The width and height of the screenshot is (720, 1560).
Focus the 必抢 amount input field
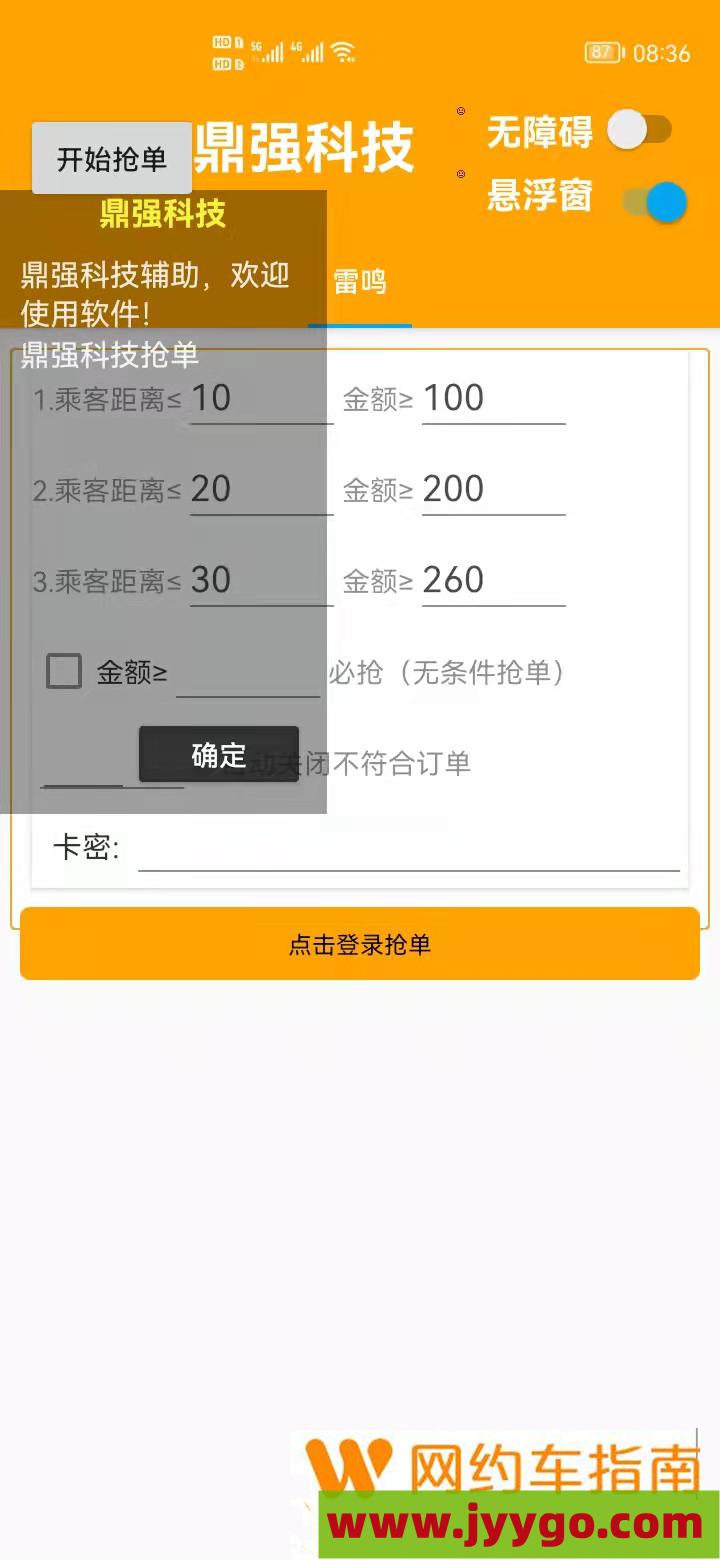click(248, 672)
